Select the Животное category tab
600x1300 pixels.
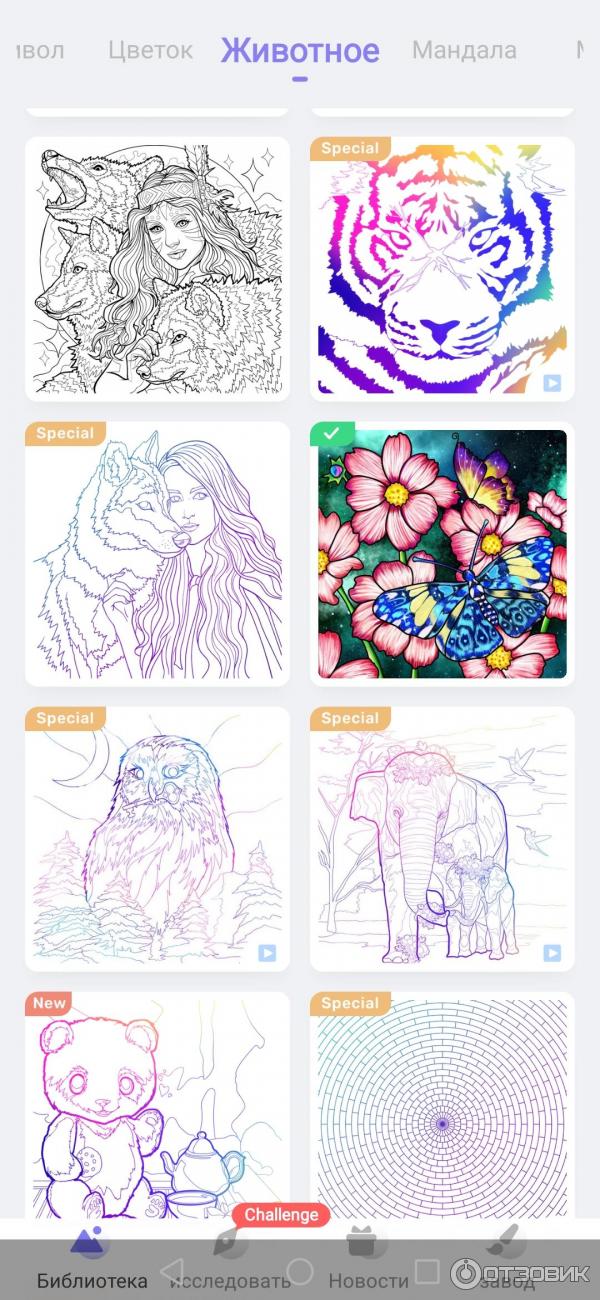click(x=300, y=50)
